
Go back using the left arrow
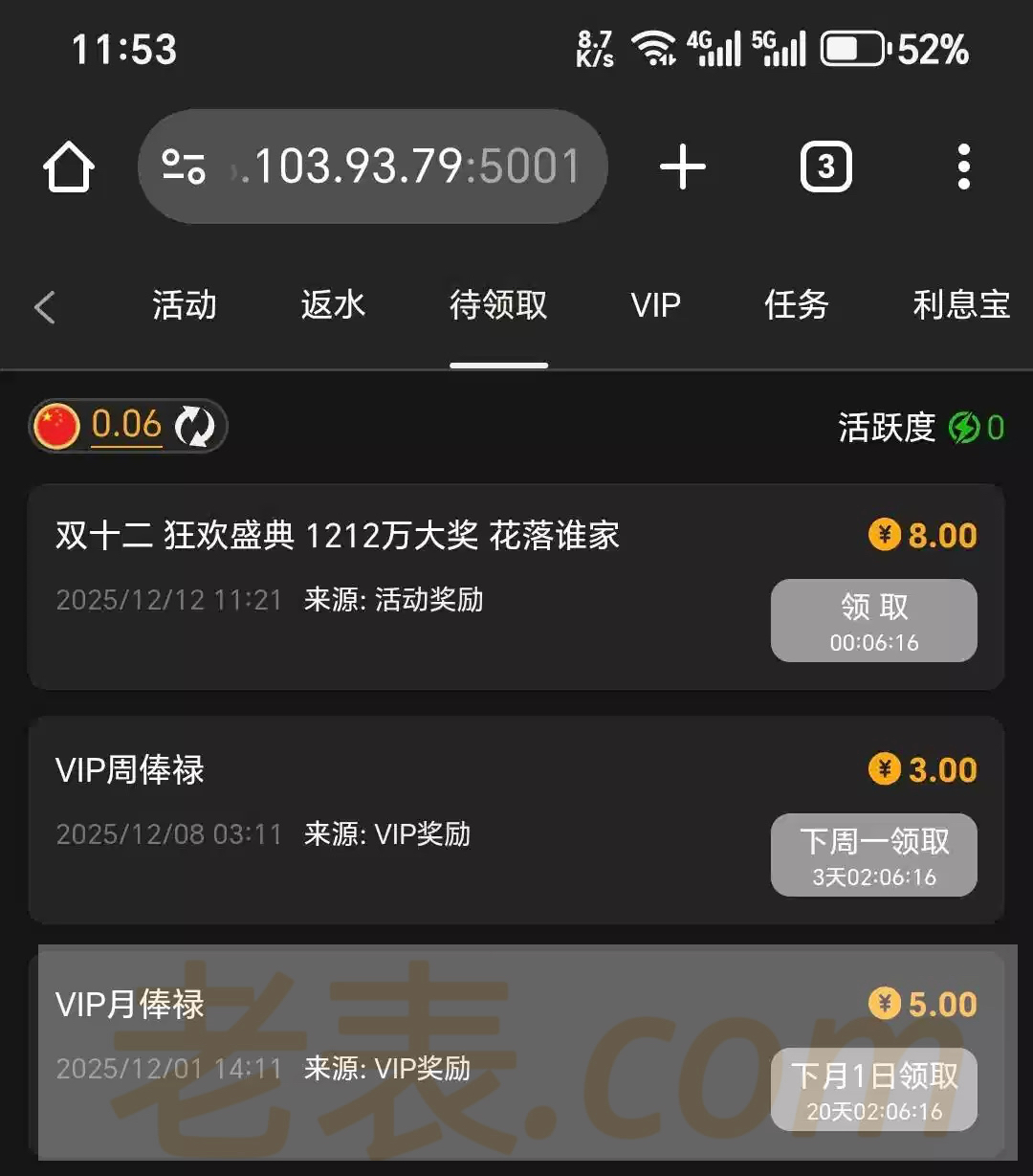pos(45,307)
